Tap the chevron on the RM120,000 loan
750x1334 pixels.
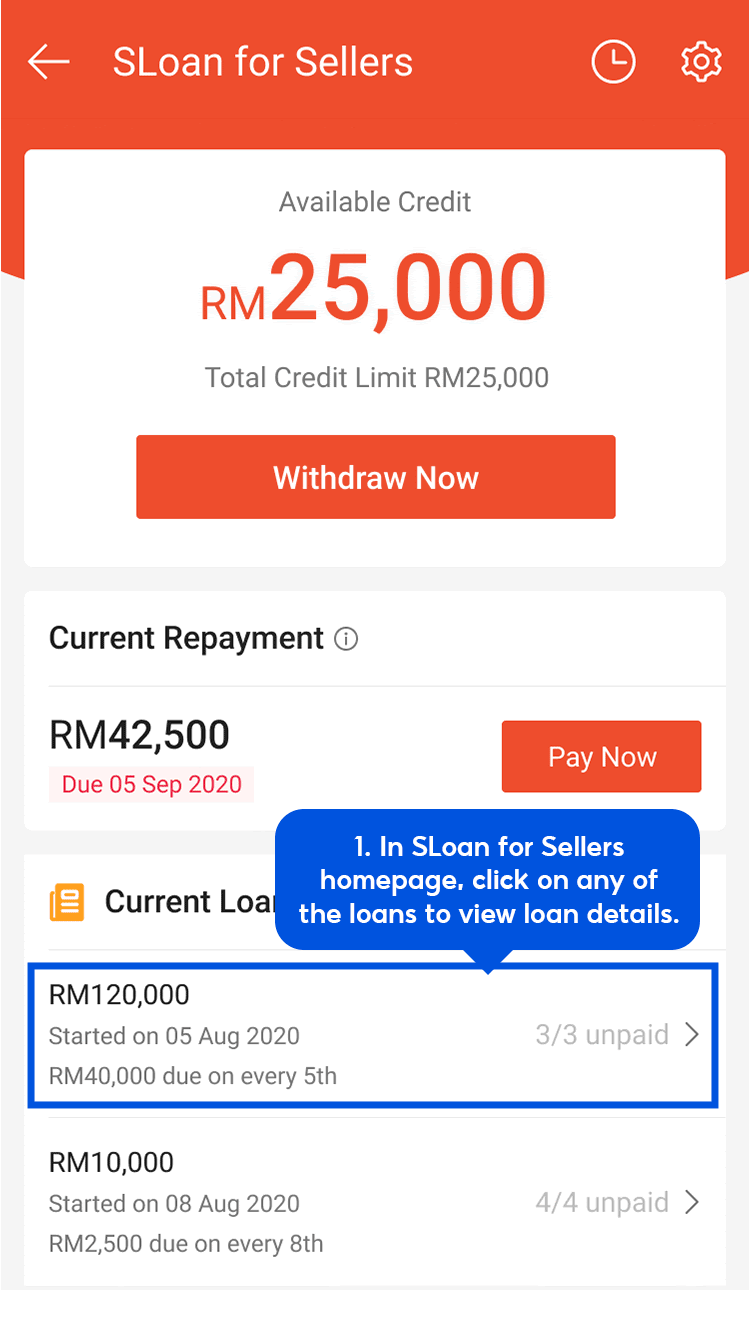(693, 1035)
